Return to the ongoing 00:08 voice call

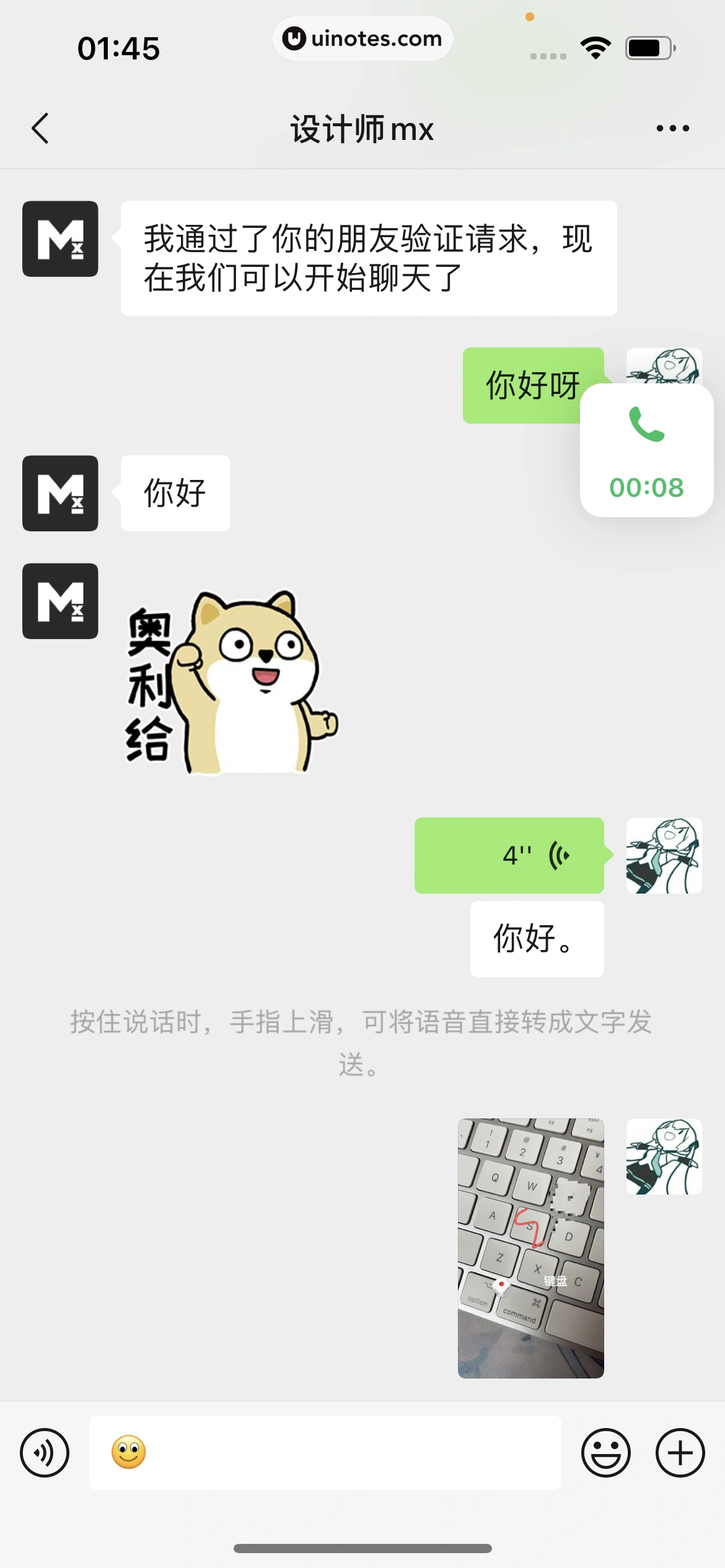click(646, 450)
